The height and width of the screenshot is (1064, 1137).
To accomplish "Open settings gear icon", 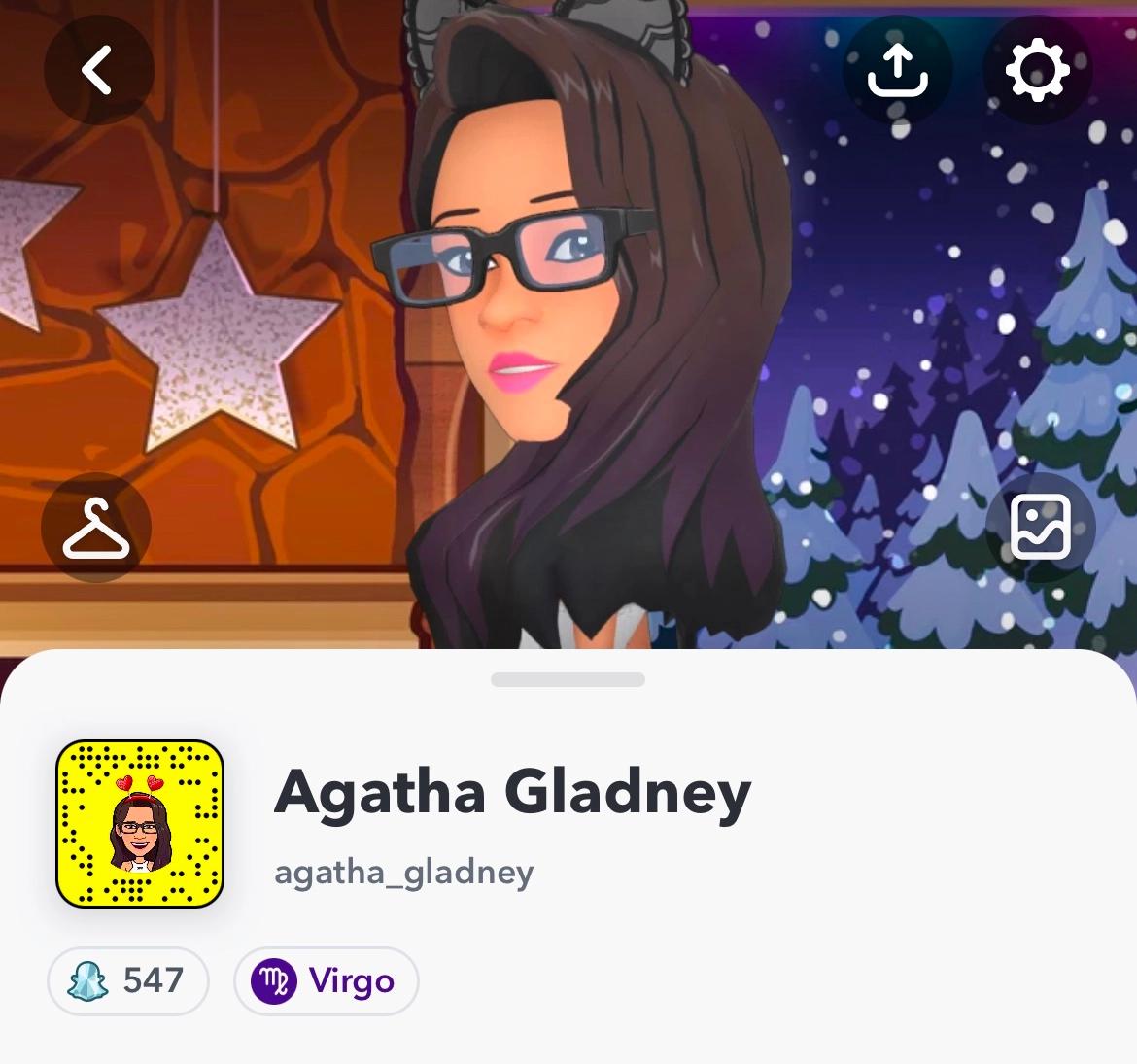I will [1037, 70].
